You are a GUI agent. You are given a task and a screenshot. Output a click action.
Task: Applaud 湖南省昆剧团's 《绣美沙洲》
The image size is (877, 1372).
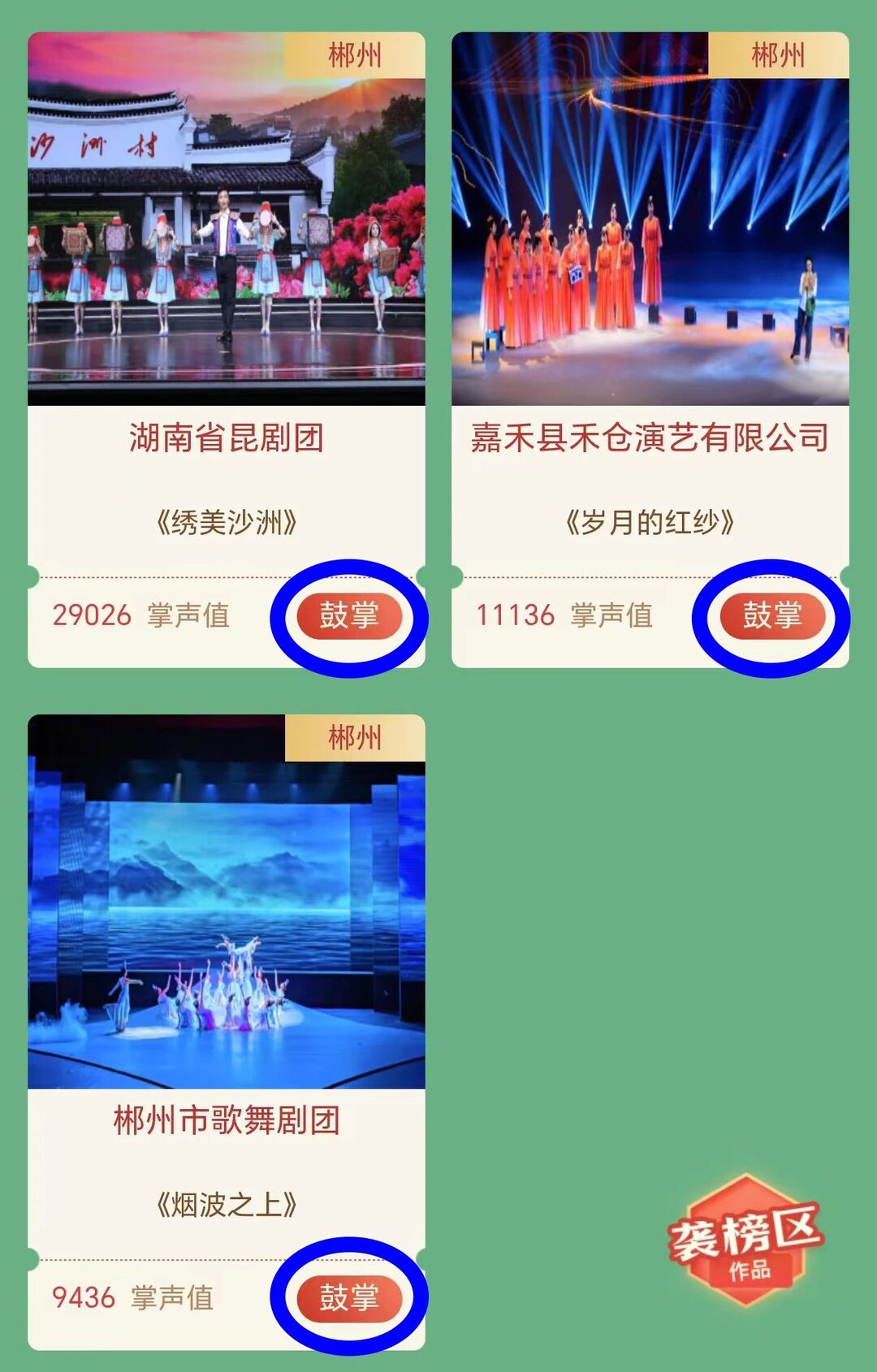pos(349,616)
